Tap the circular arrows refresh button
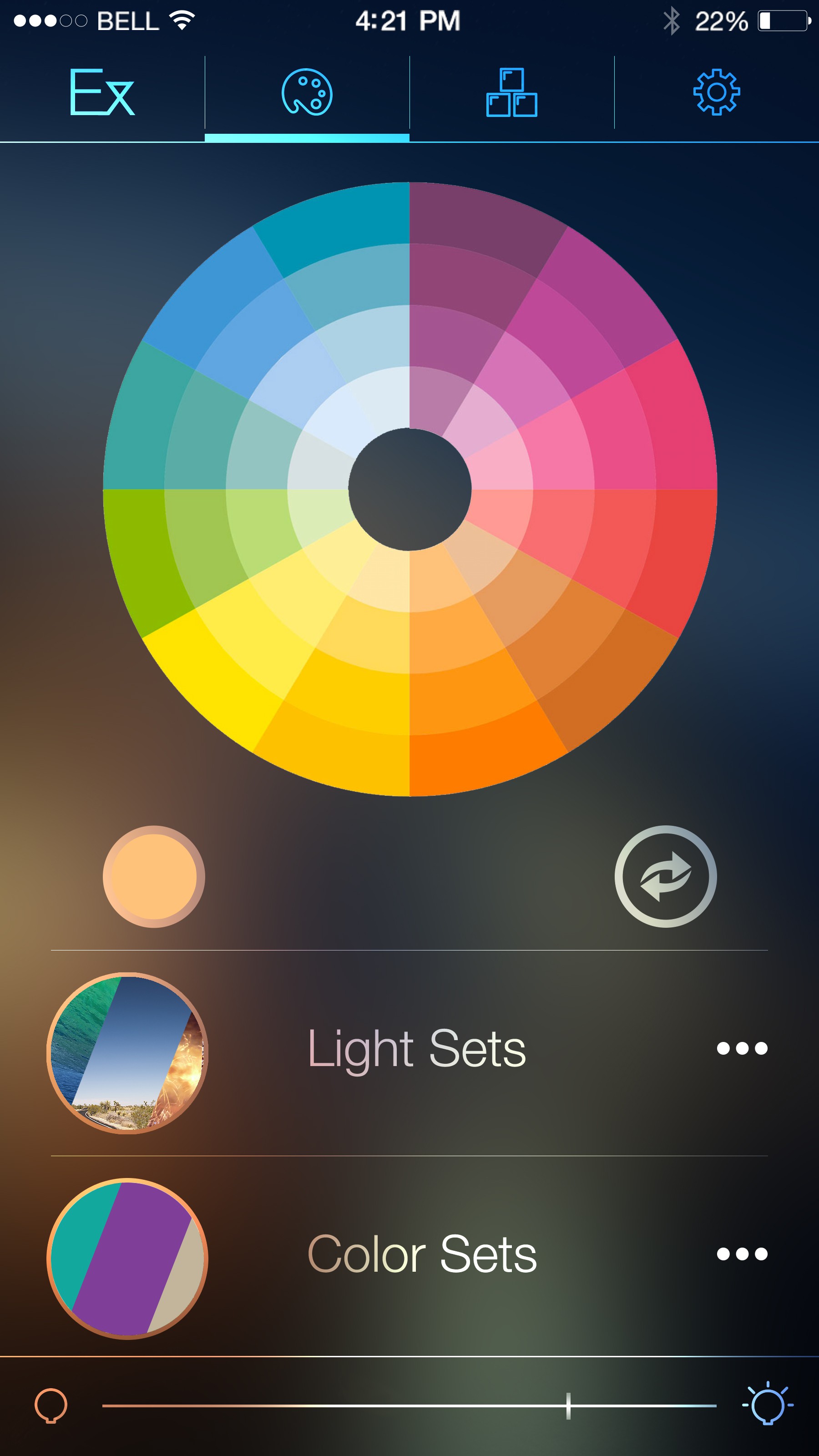819x1456 pixels. point(665,876)
